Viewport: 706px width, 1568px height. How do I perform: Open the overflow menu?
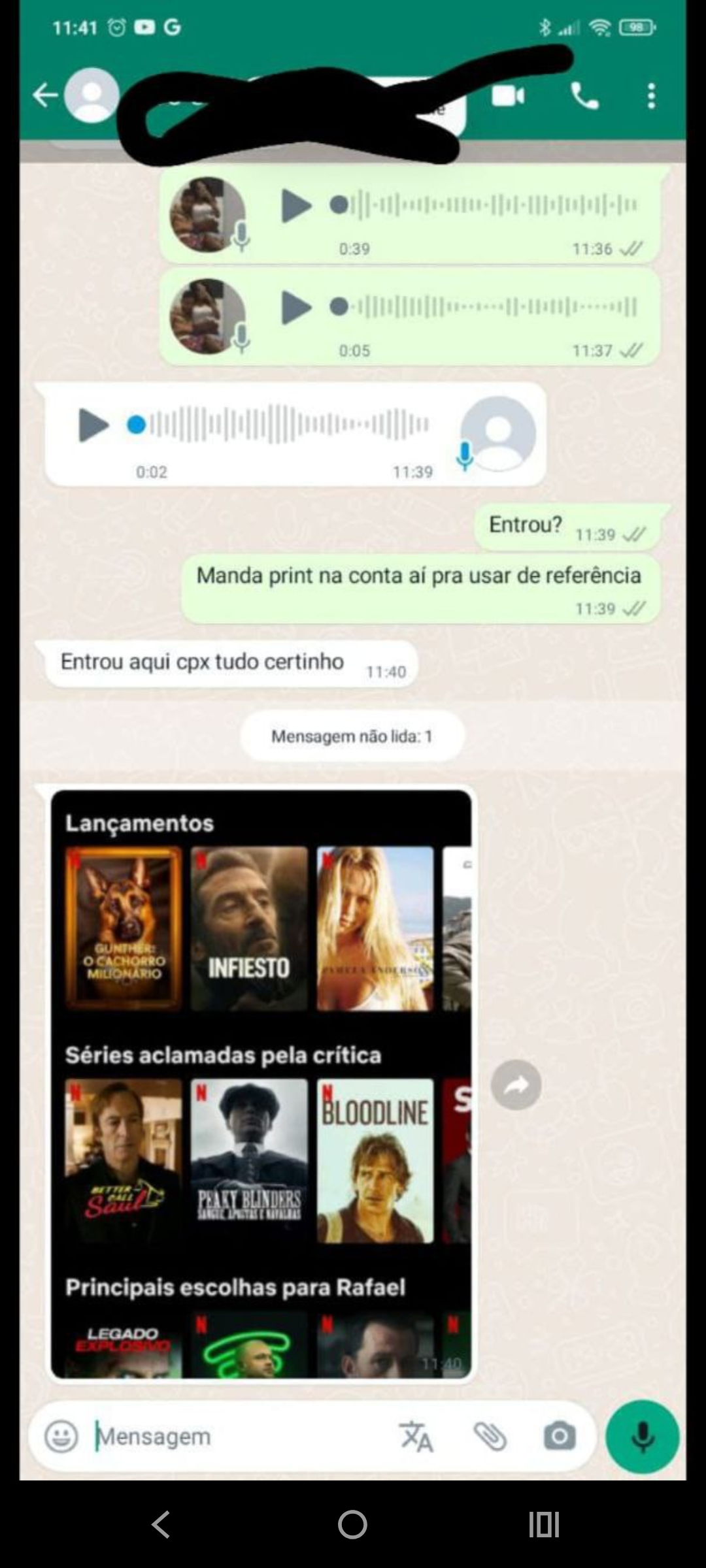point(651,96)
